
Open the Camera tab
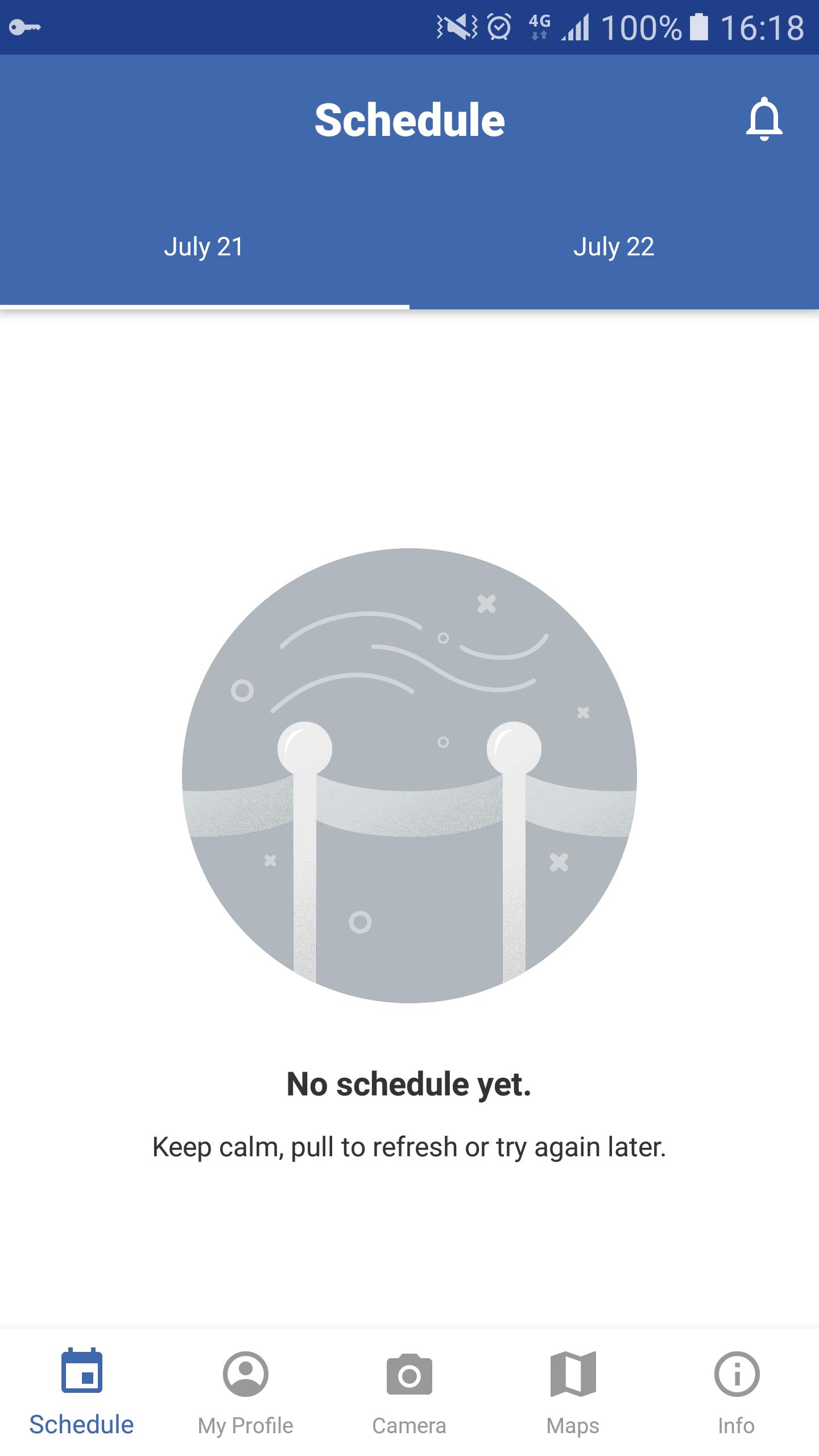pyautogui.click(x=409, y=1390)
